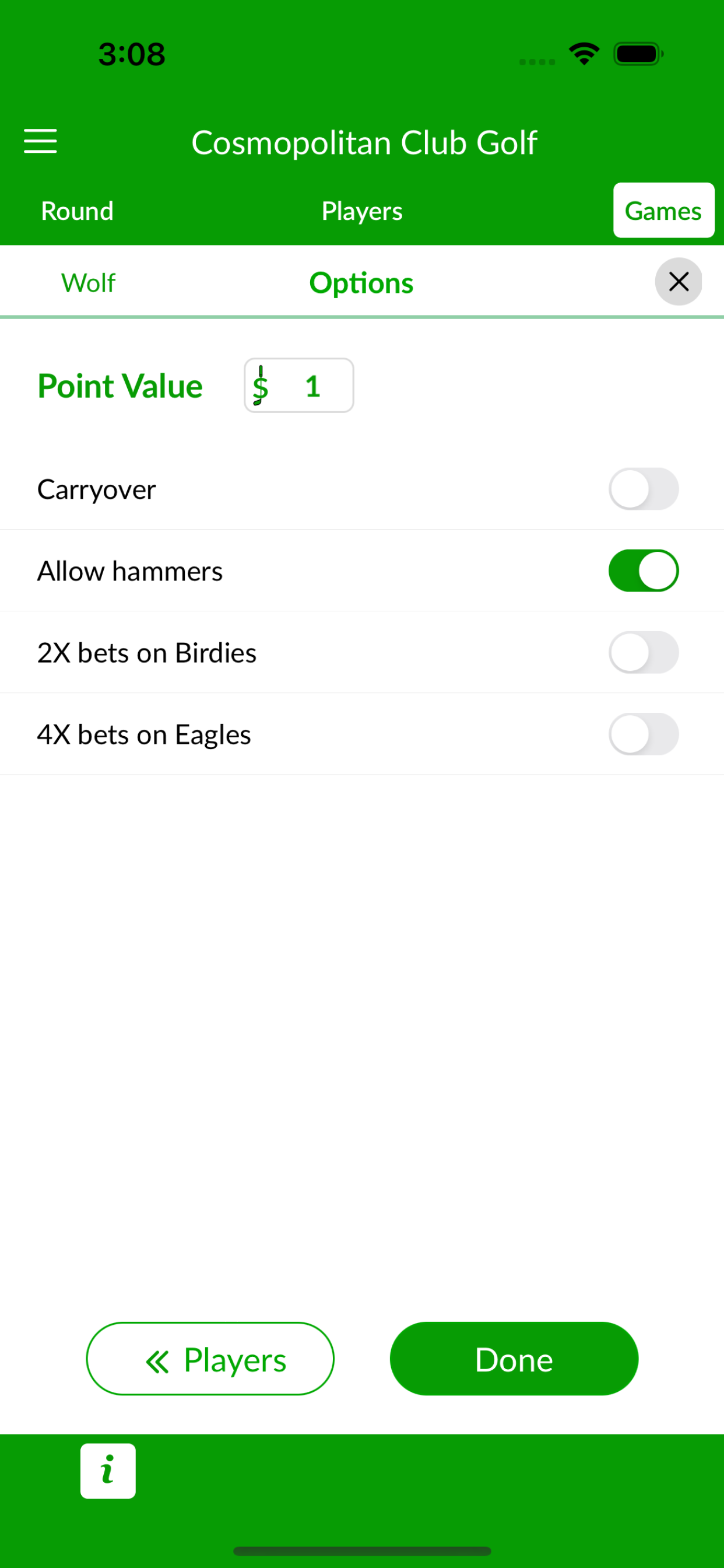Enable the Carryover switch
The height and width of the screenshot is (1568, 724).
click(x=643, y=489)
